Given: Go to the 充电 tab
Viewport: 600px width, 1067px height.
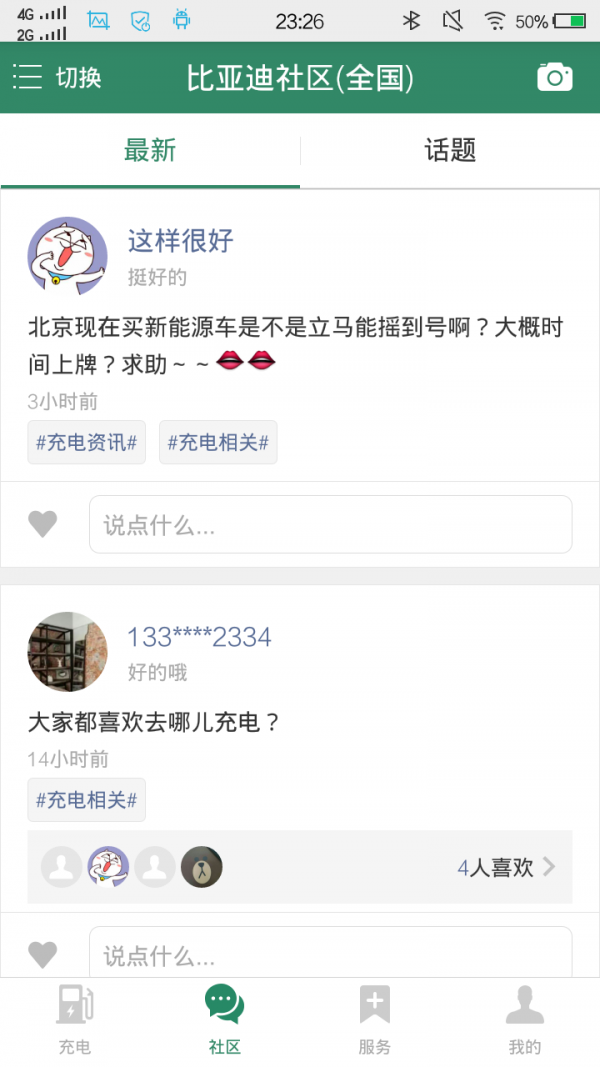Looking at the screenshot, I should 75,1020.
